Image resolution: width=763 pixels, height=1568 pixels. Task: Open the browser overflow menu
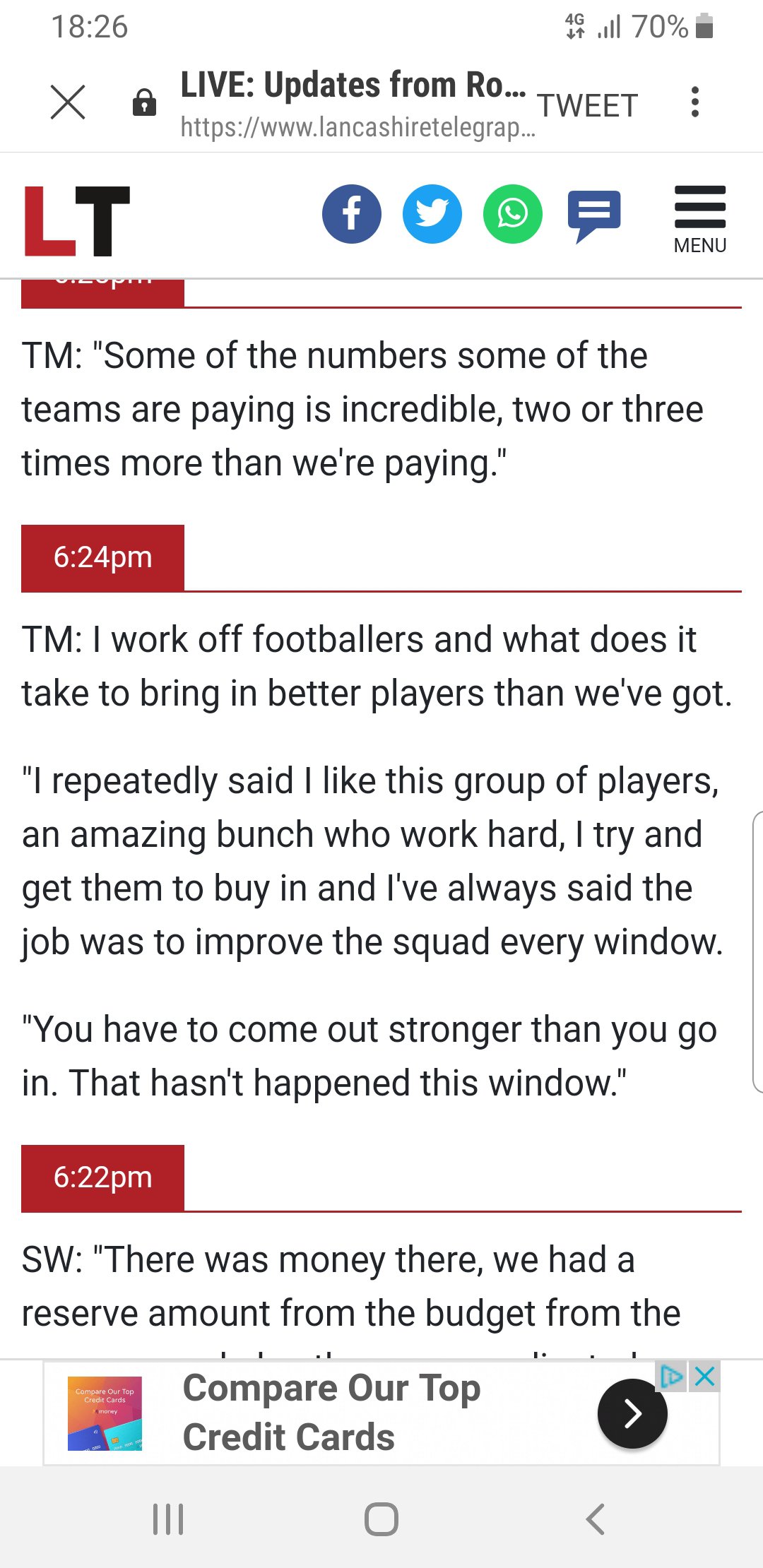pos(695,102)
